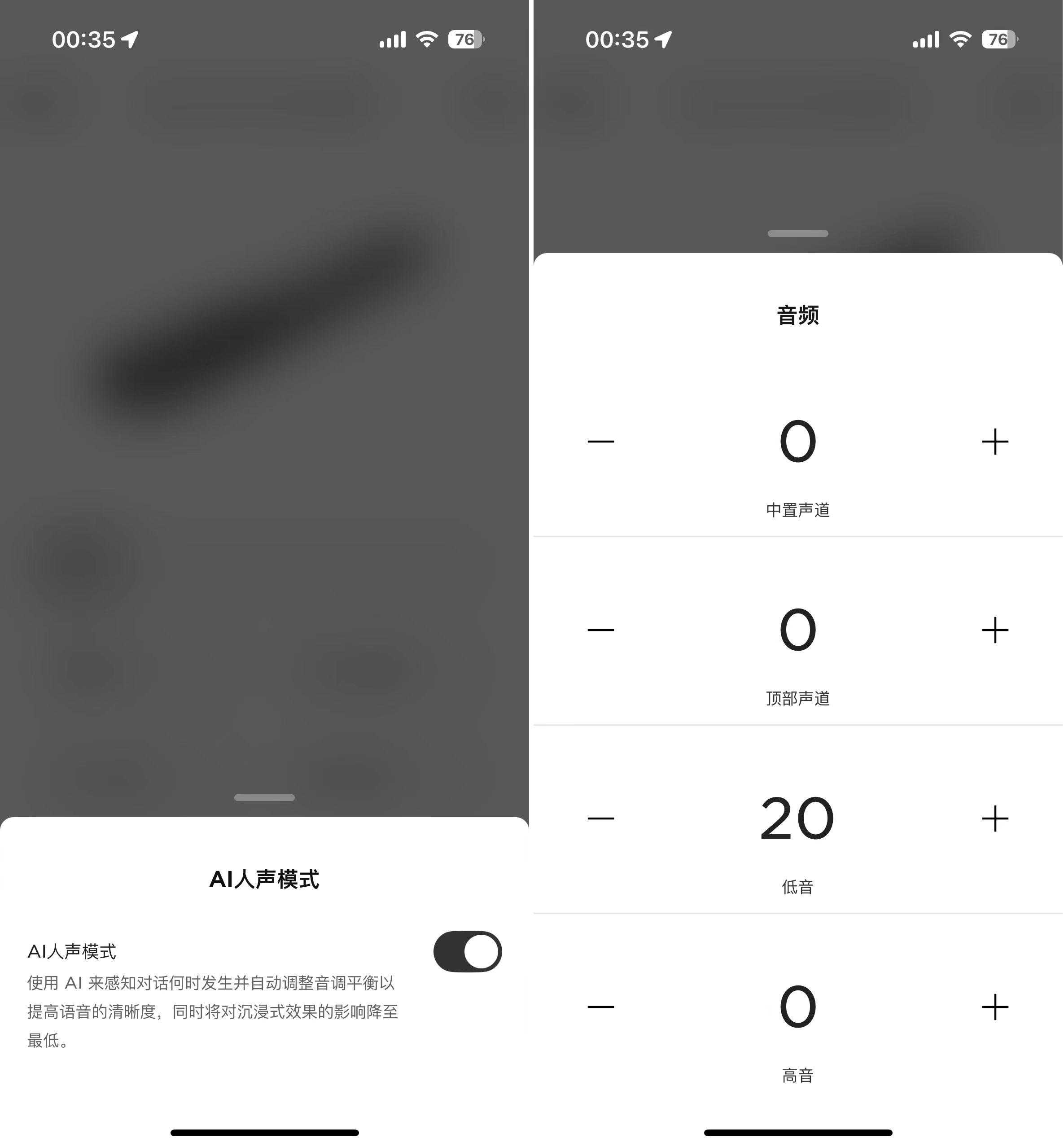The height and width of the screenshot is (1147, 1064).
Task: Raise the 低音 value above 20
Action: pyautogui.click(x=994, y=818)
